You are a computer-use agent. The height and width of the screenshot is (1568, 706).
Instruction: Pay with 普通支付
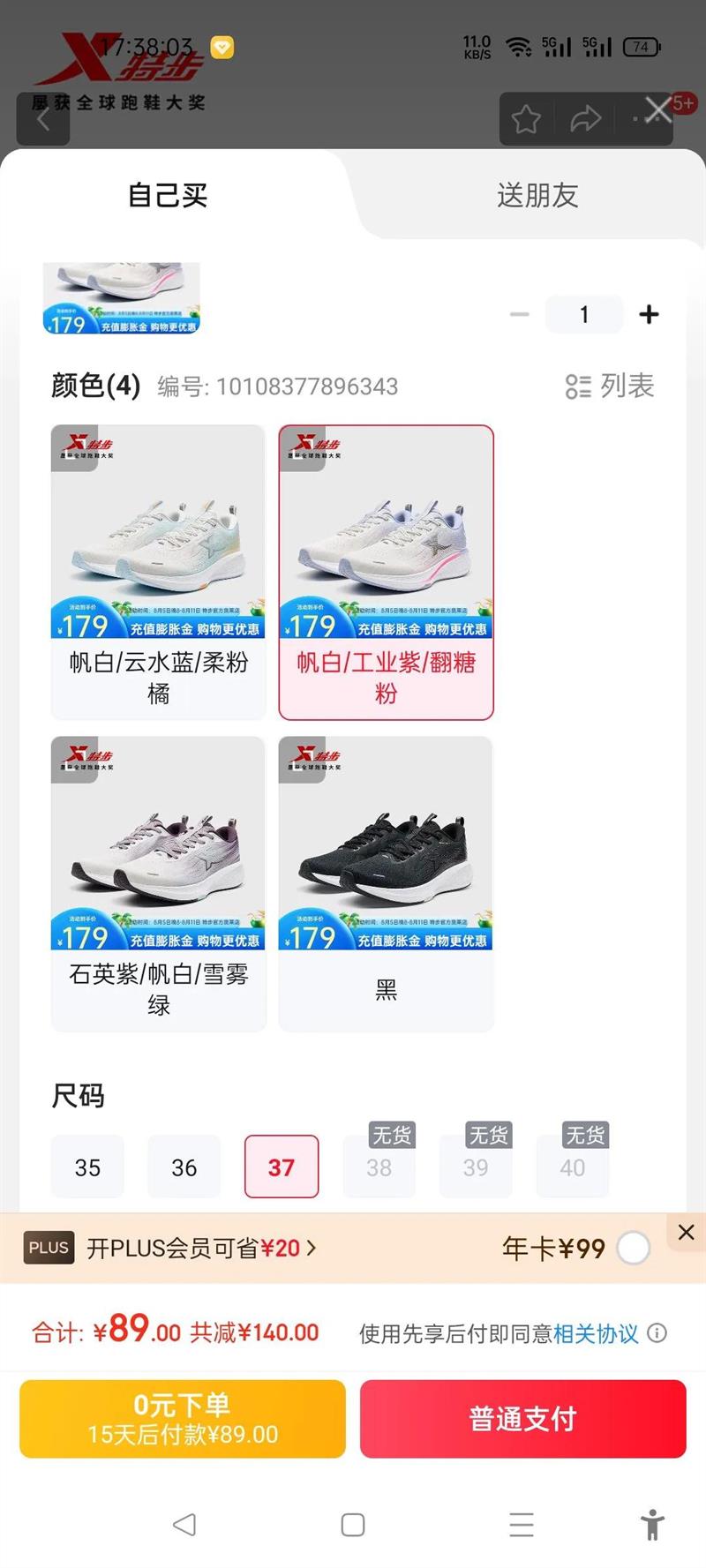522,1418
